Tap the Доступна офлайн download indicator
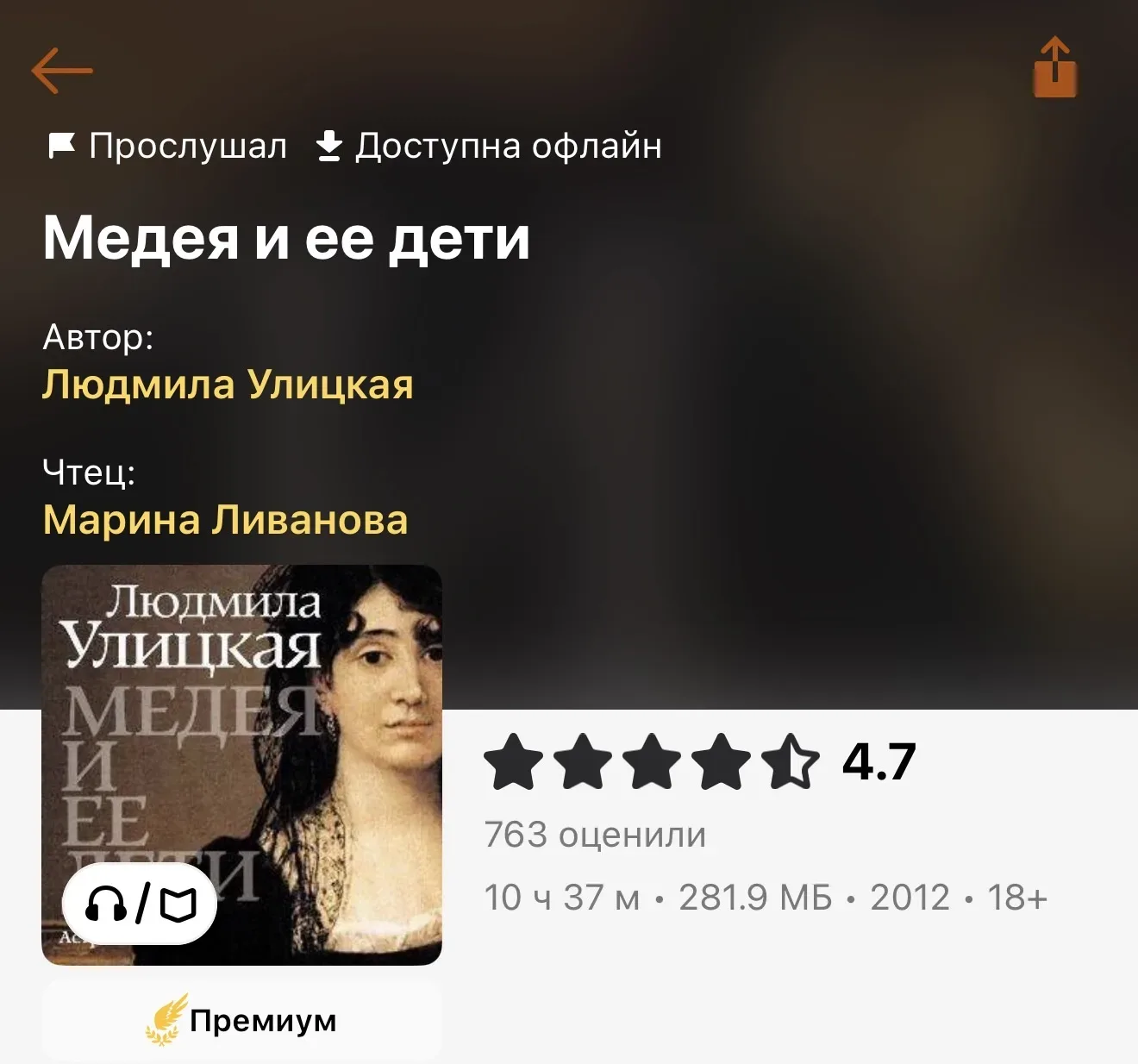 (x=489, y=147)
